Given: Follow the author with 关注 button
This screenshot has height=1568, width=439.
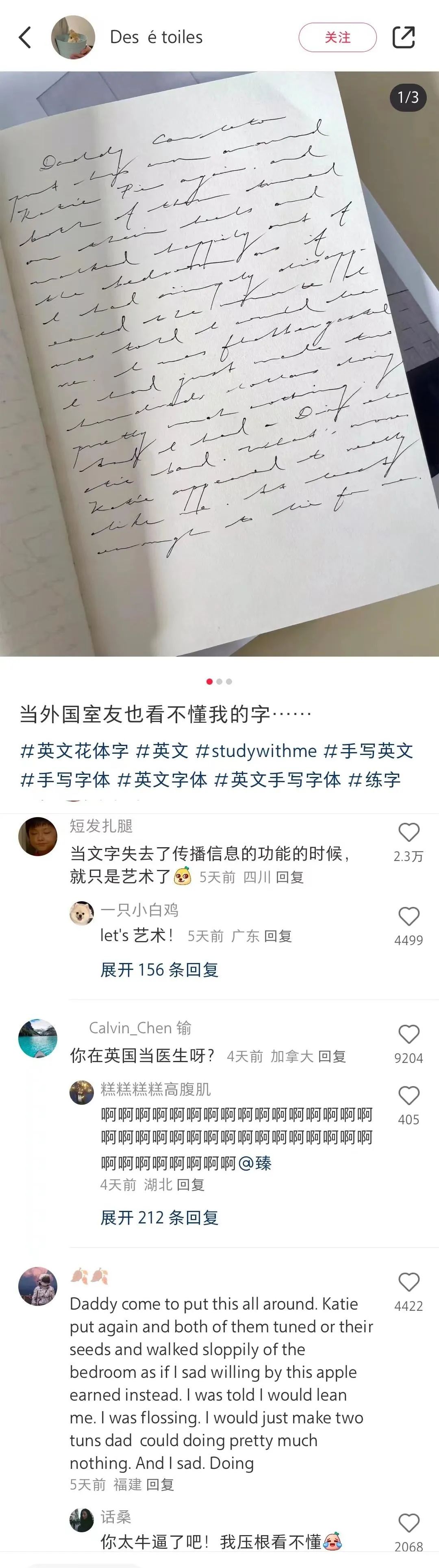Looking at the screenshot, I should tap(337, 38).
